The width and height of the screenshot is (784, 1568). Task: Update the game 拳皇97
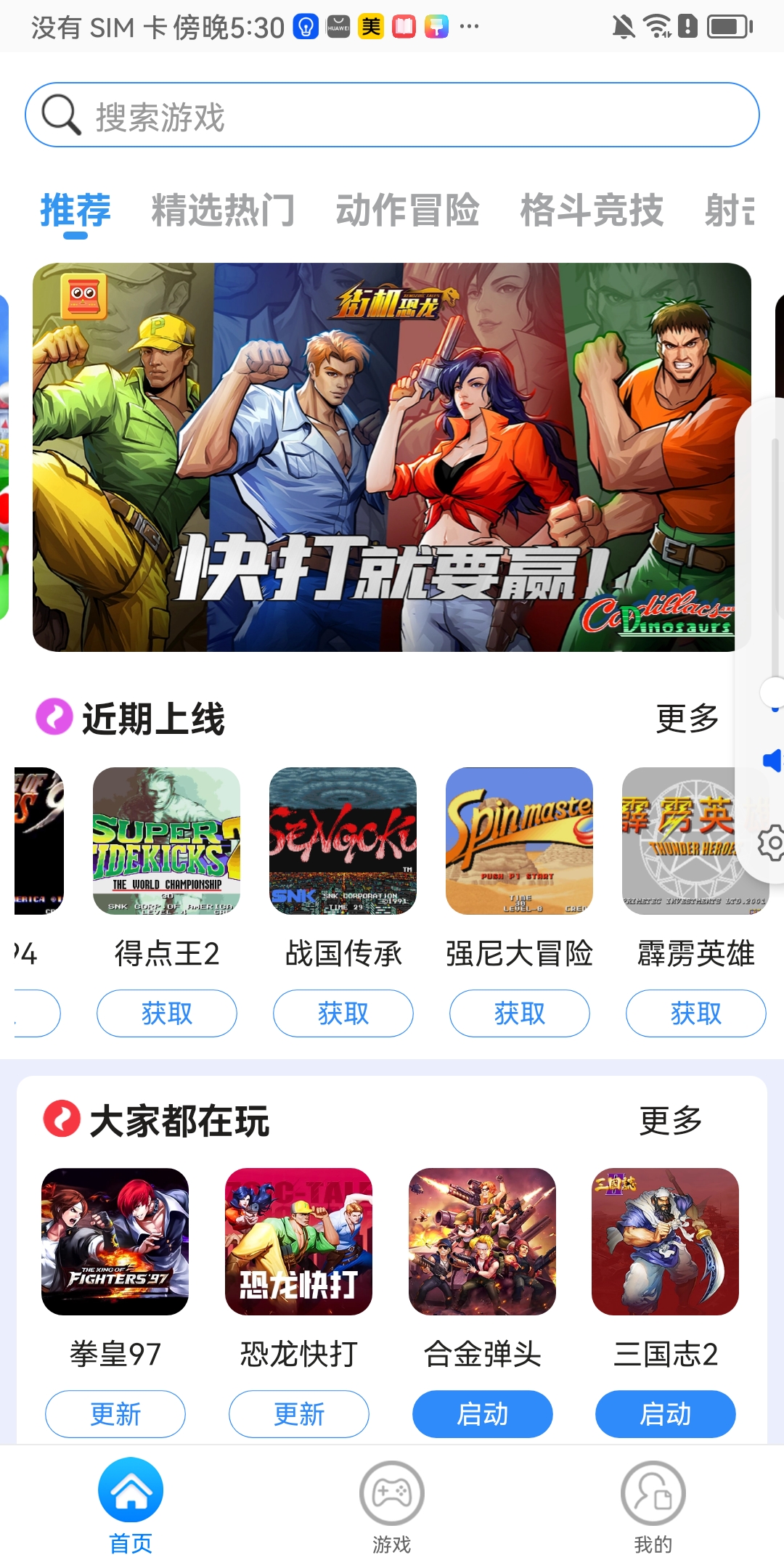pos(115,1414)
